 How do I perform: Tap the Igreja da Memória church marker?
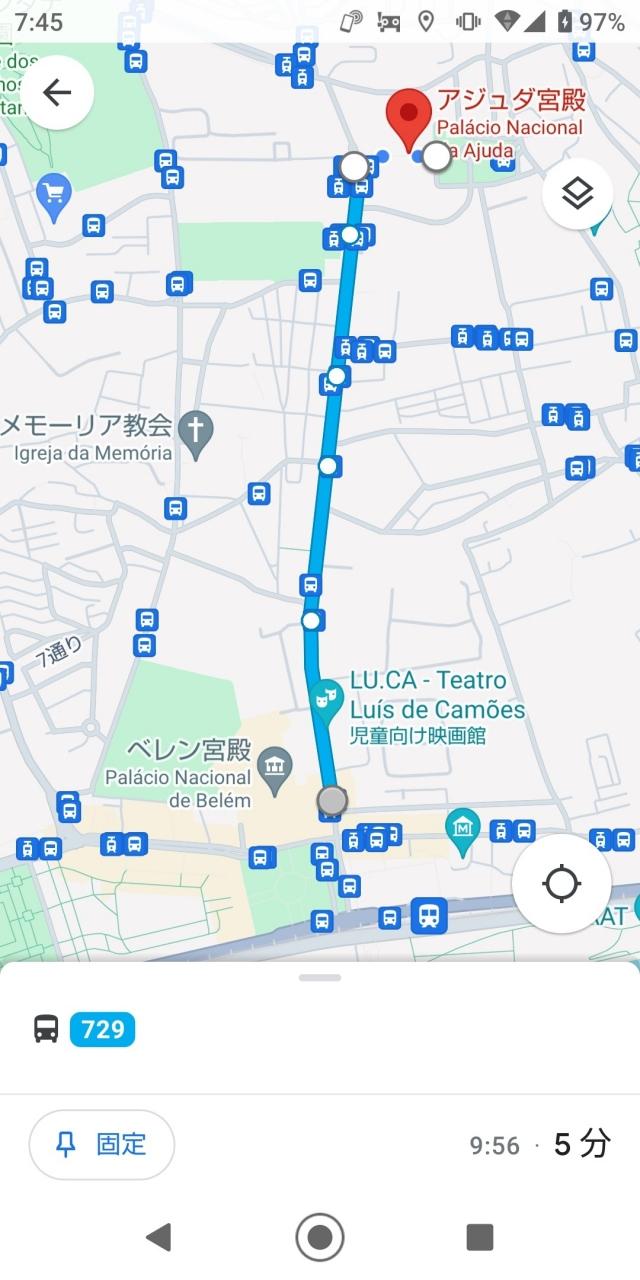(x=195, y=431)
